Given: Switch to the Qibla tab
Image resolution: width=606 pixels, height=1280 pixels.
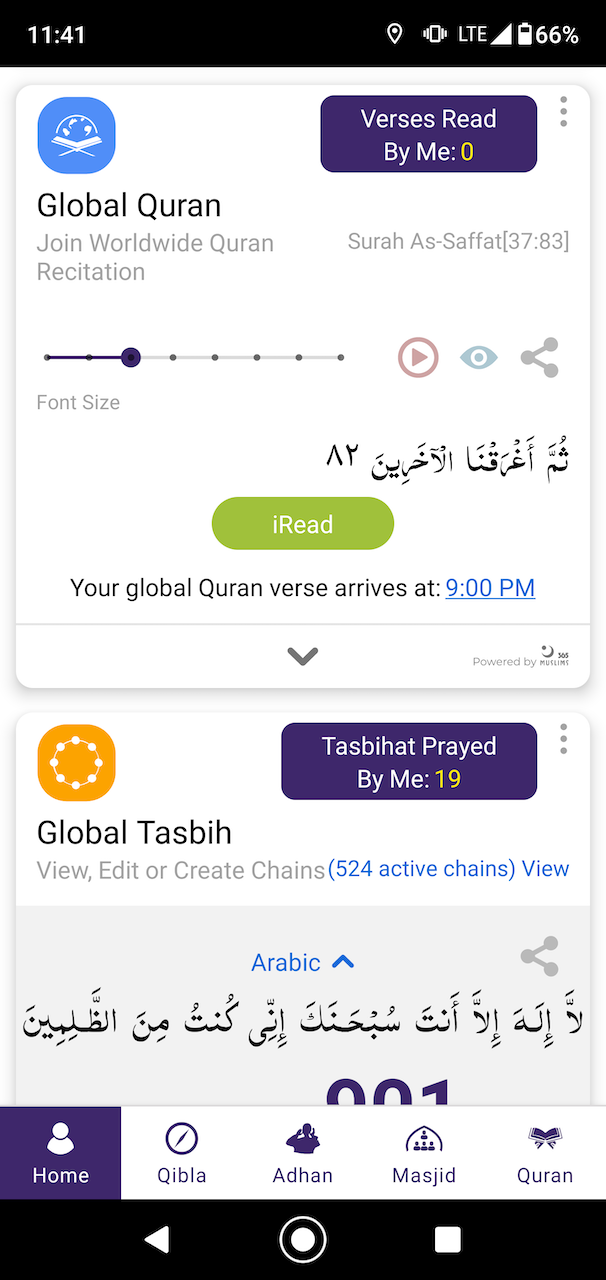Looking at the screenshot, I should [181, 1153].
